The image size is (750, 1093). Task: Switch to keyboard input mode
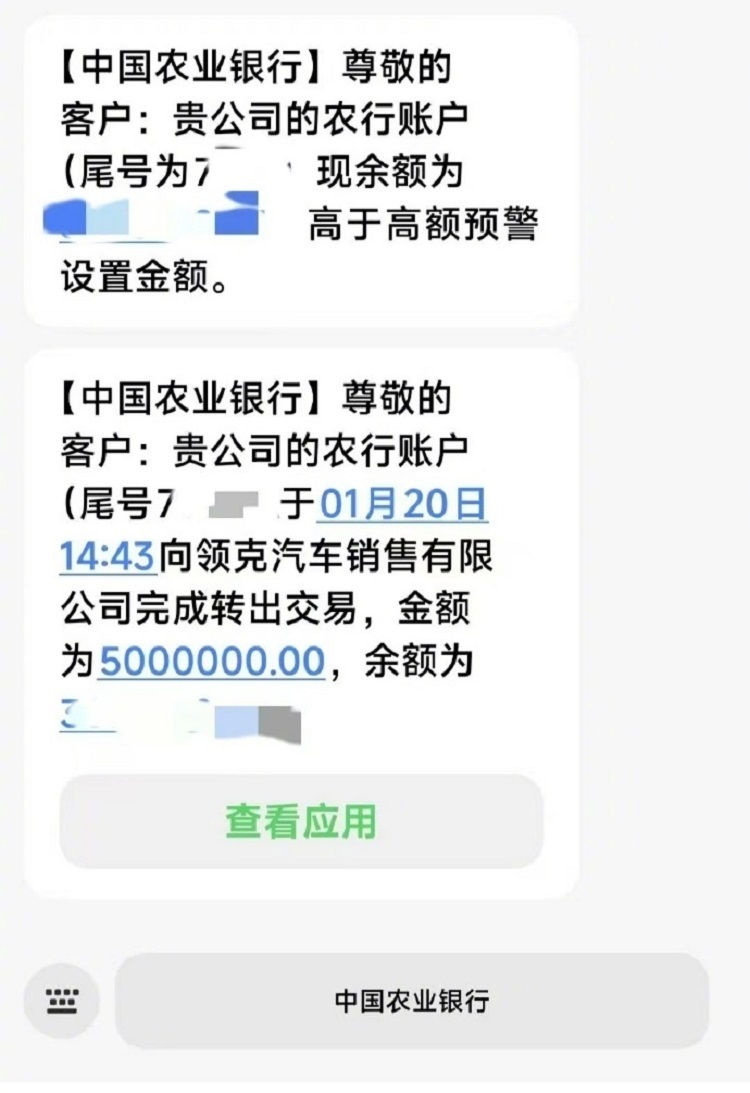click(62, 1000)
